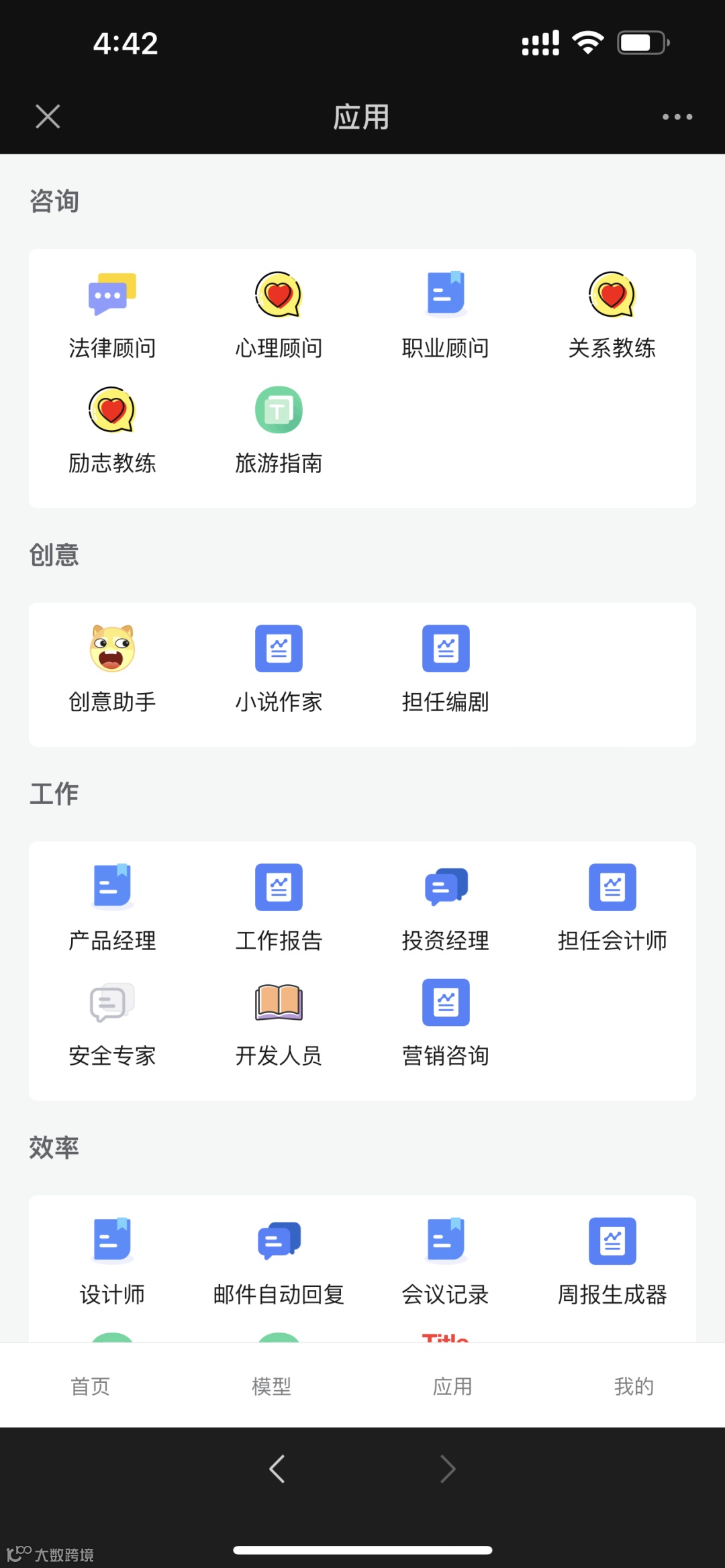Launch 心理顾问 assistant

tap(279, 317)
